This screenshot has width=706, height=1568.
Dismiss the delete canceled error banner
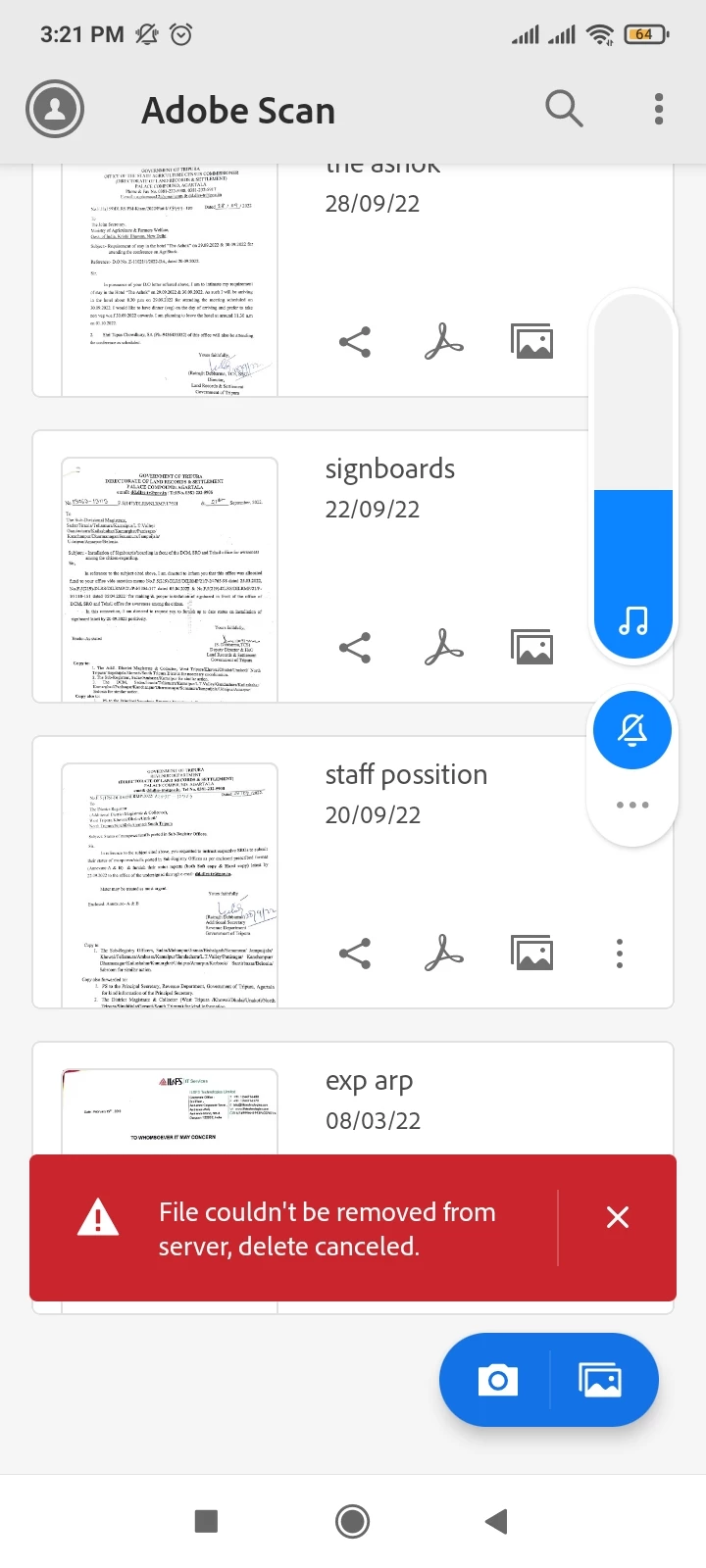click(x=618, y=1217)
